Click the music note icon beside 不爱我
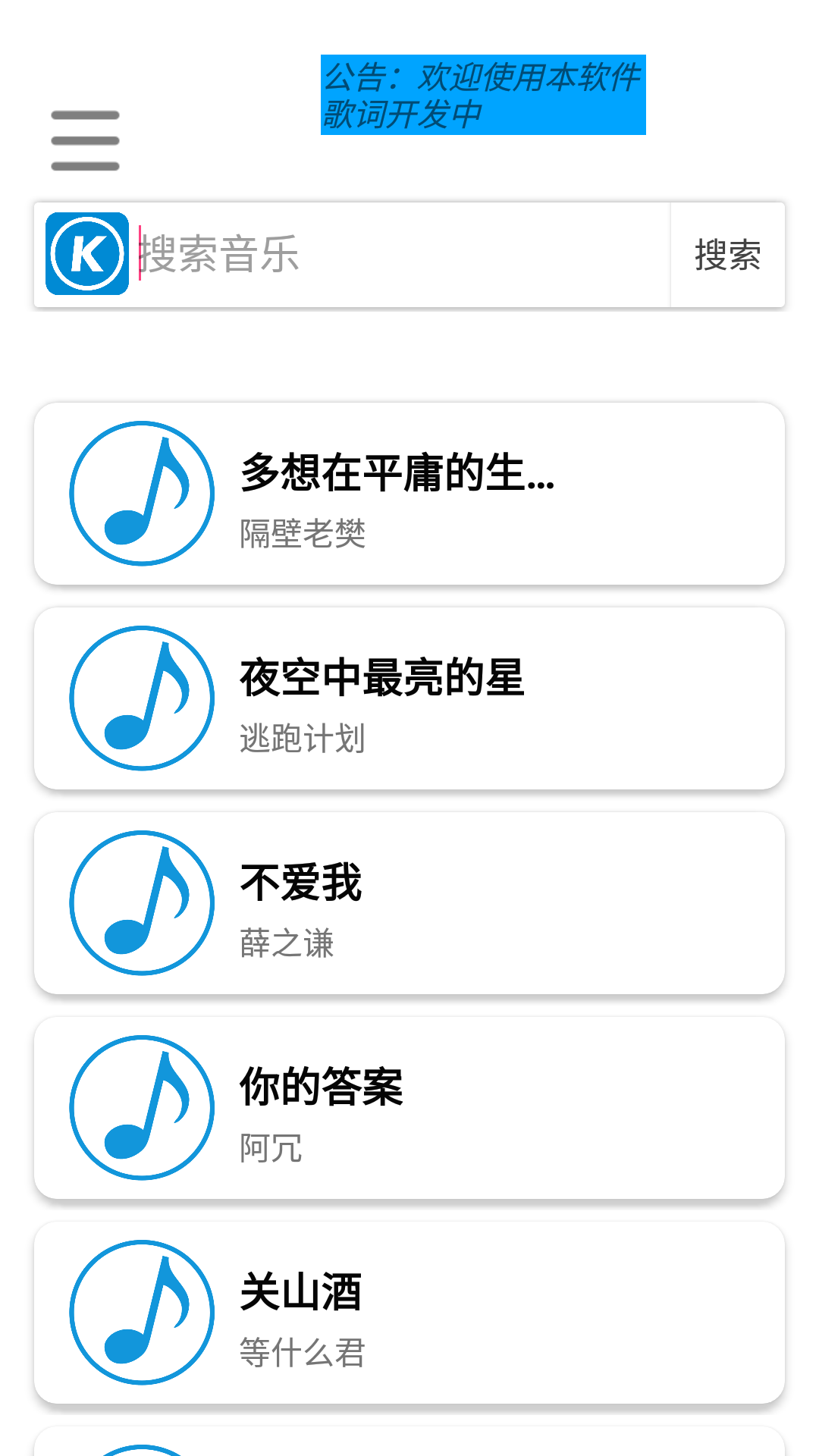819x1456 pixels. click(141, 902)
